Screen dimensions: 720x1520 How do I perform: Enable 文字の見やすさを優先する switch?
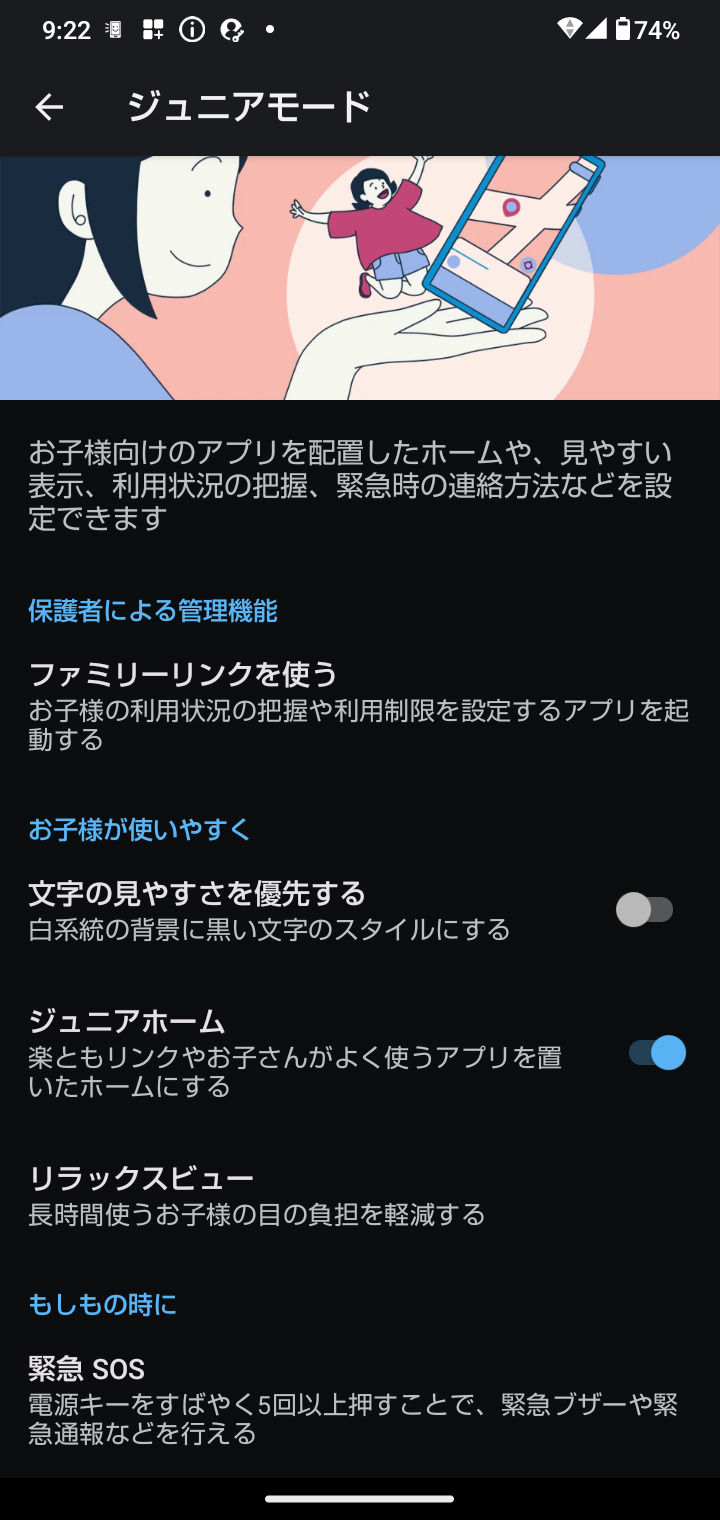tap(645, 910)
